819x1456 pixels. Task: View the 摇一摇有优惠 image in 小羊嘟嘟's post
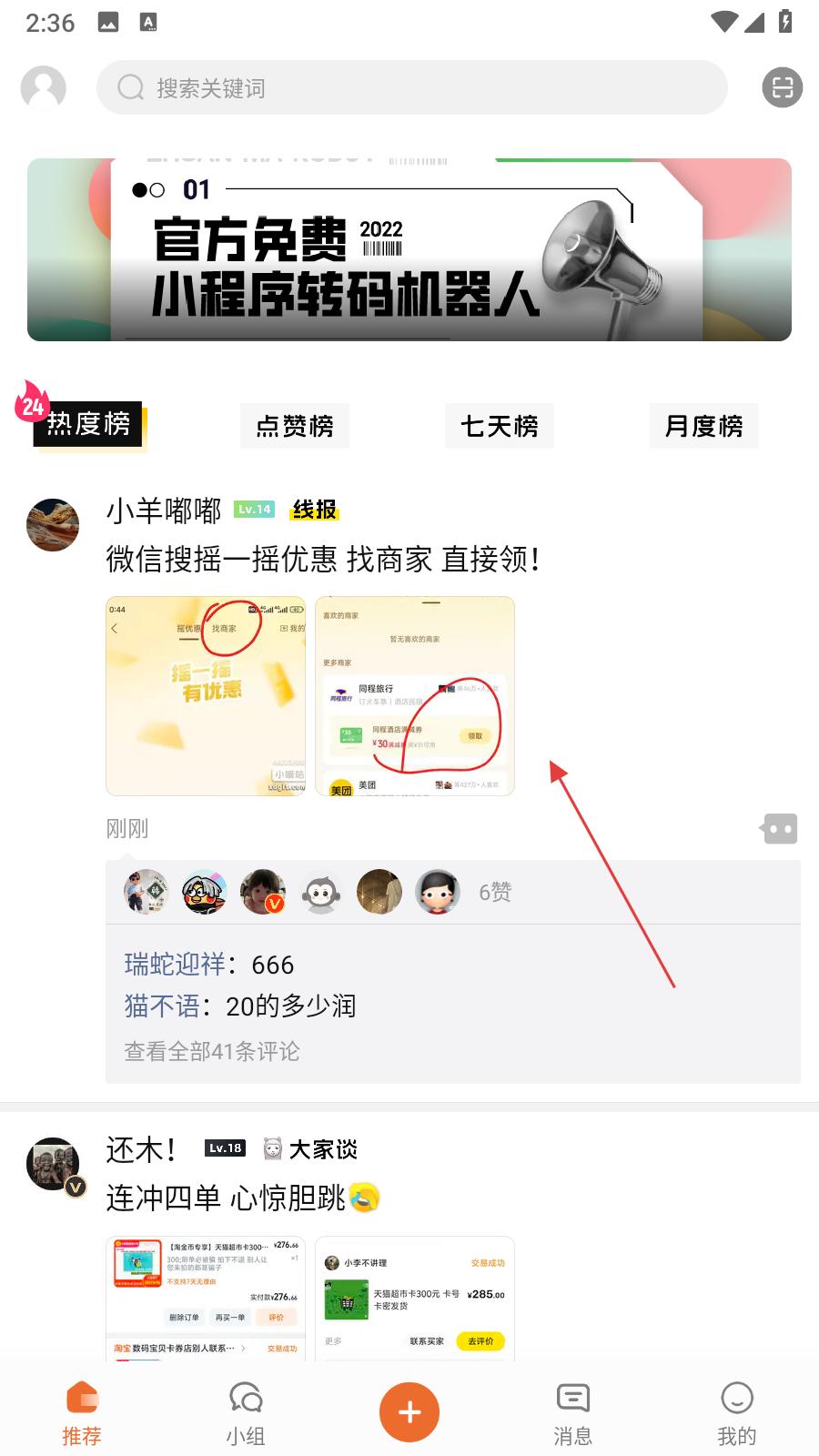point(206,696)
